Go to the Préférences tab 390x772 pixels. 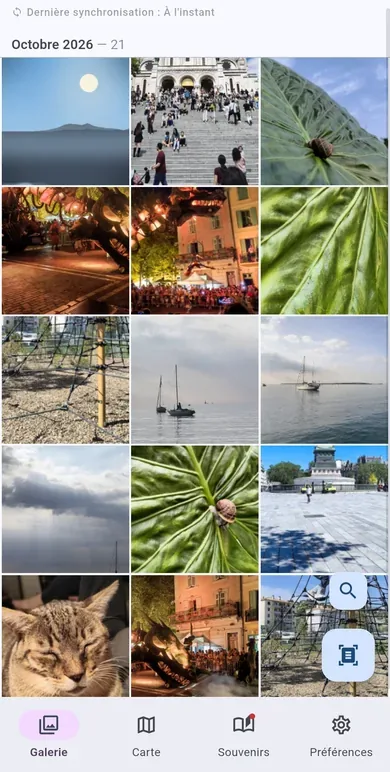coord(341,736)
